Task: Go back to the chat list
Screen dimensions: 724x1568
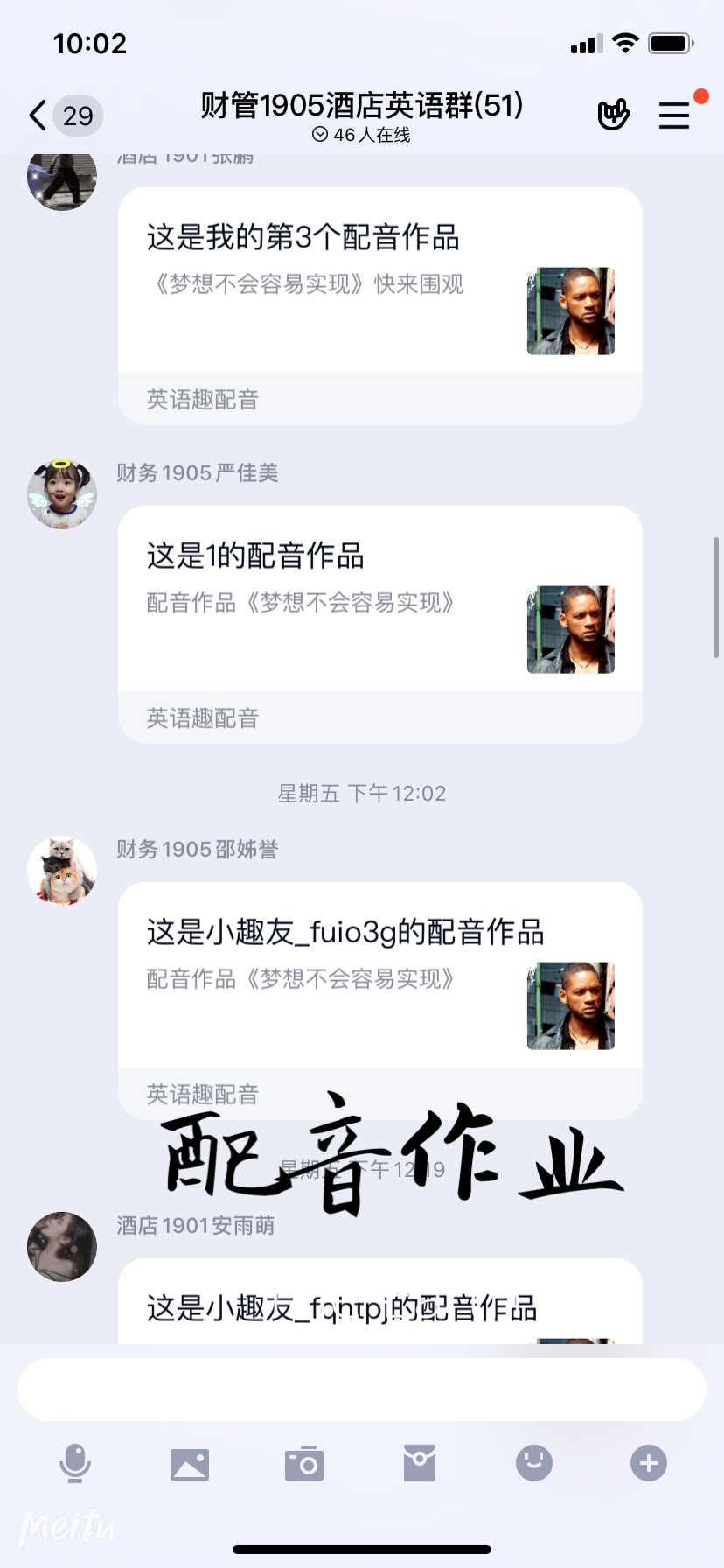Action: 38,115
